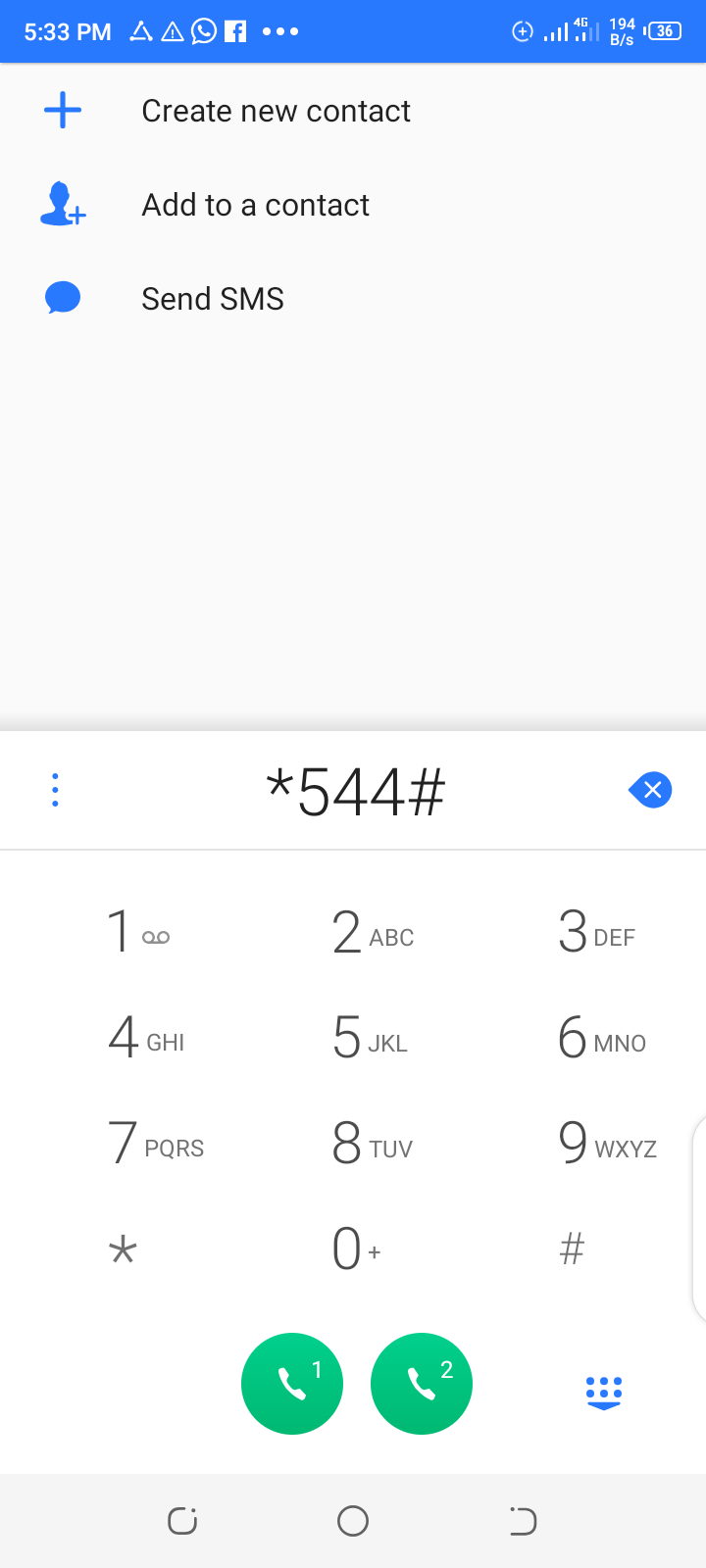Tap the hash key
This screenshot has height=1568, width=706.
(572, 1249)
